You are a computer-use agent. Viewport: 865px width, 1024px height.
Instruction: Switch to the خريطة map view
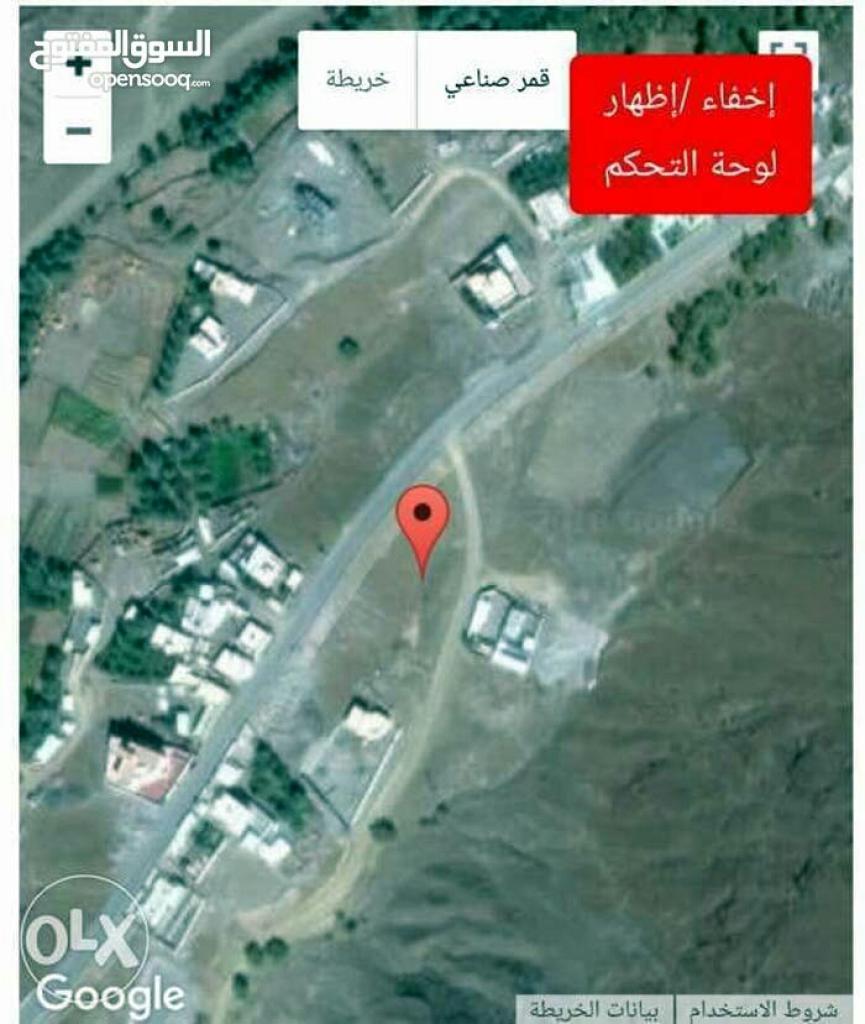pyautogui.click(x=357, y=81)
